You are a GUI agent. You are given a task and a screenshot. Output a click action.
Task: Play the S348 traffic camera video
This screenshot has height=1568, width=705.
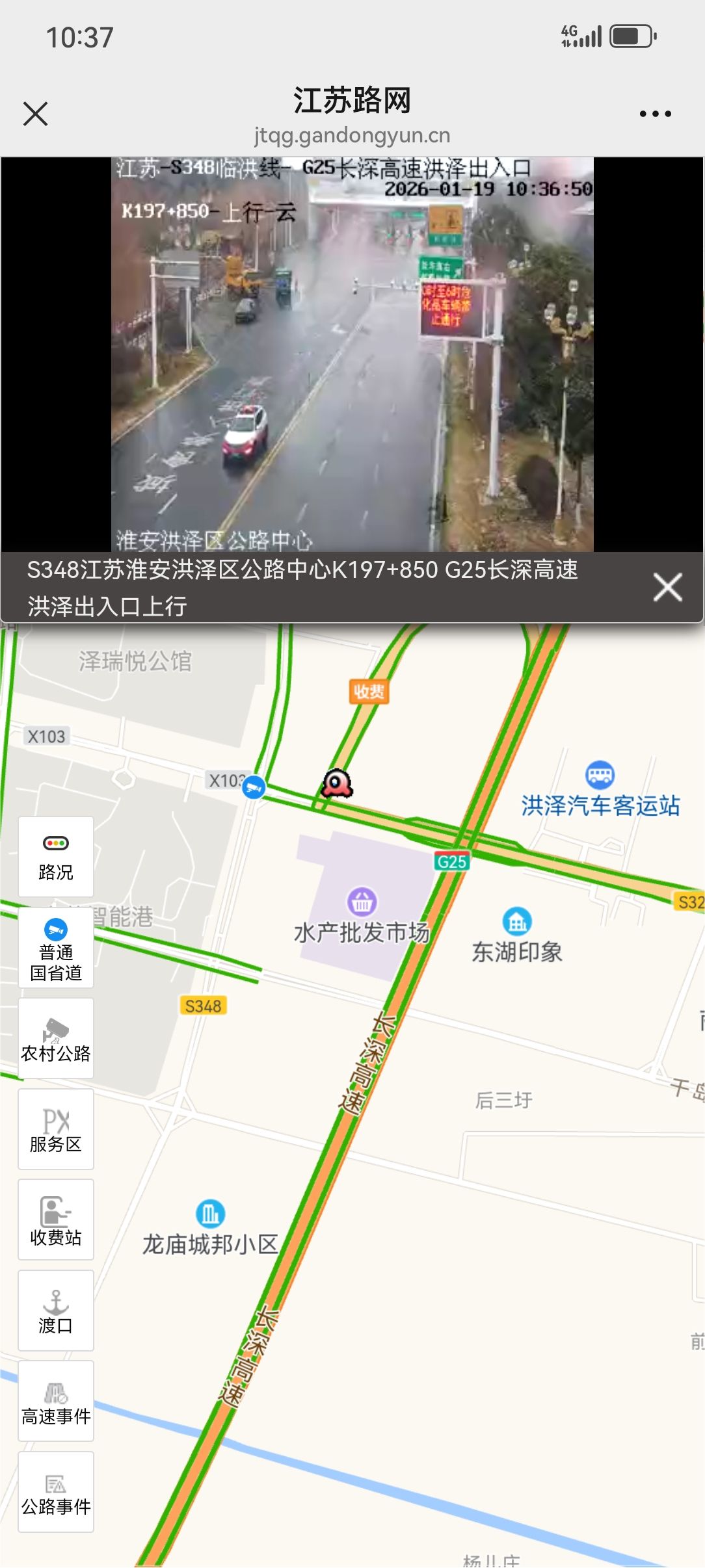352,354
